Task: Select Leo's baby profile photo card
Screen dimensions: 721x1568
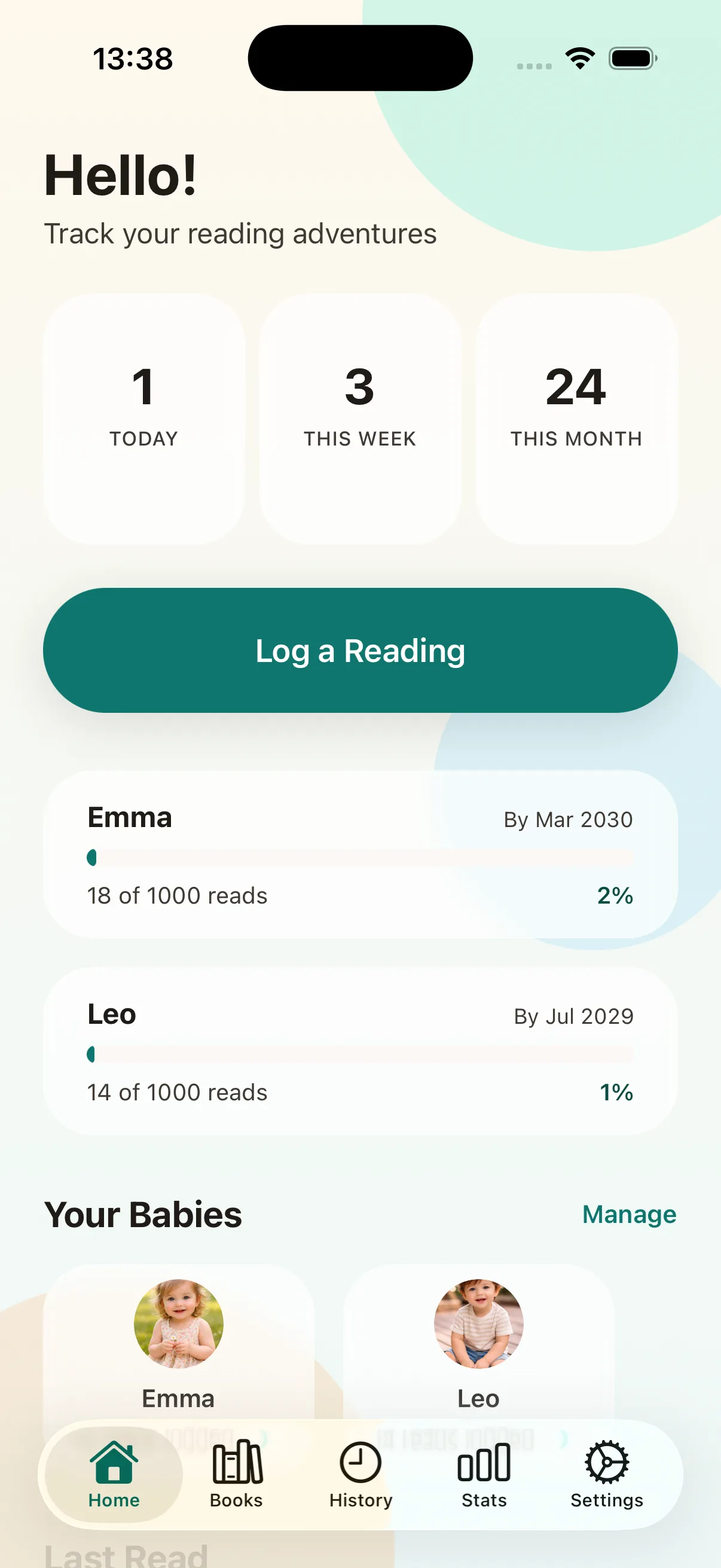Action: coord(478,1339)
